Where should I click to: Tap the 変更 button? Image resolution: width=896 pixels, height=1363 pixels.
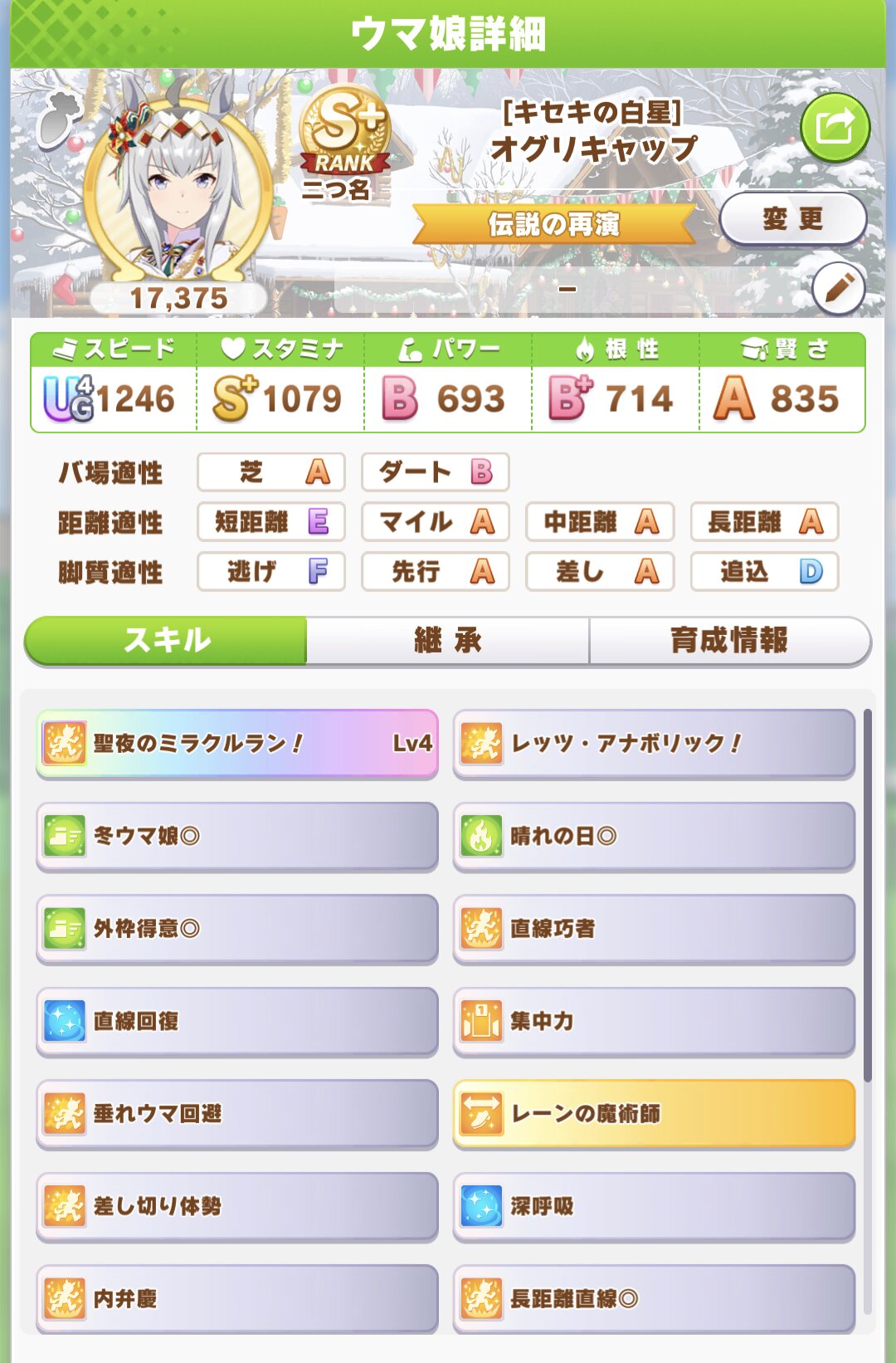coord(792,219)
